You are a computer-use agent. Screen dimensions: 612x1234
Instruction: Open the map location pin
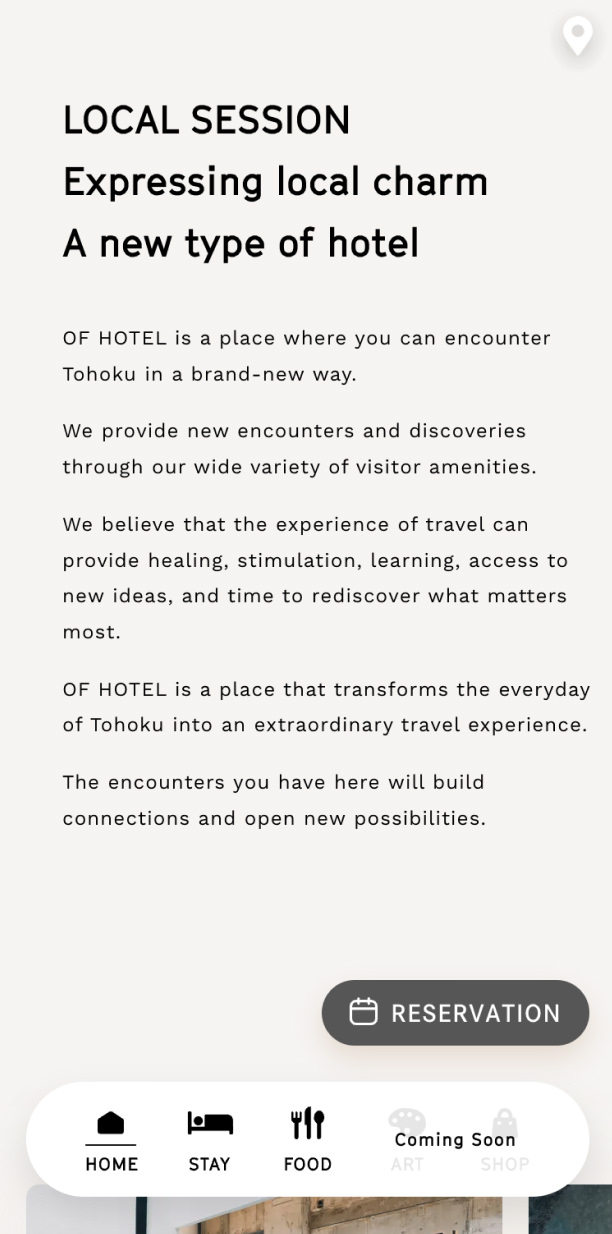tap(577, 35)
